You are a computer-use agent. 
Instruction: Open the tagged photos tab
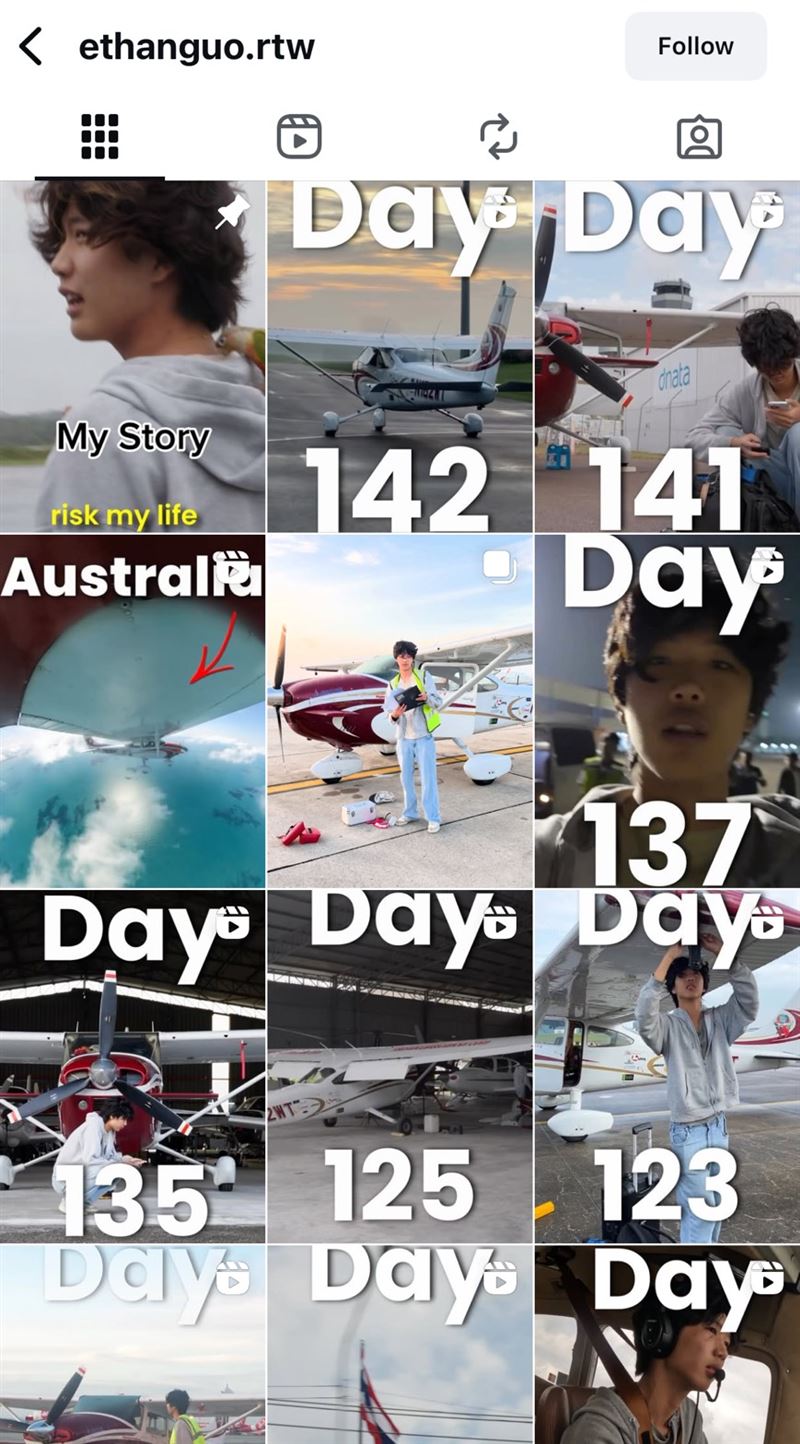coord(699,137)
